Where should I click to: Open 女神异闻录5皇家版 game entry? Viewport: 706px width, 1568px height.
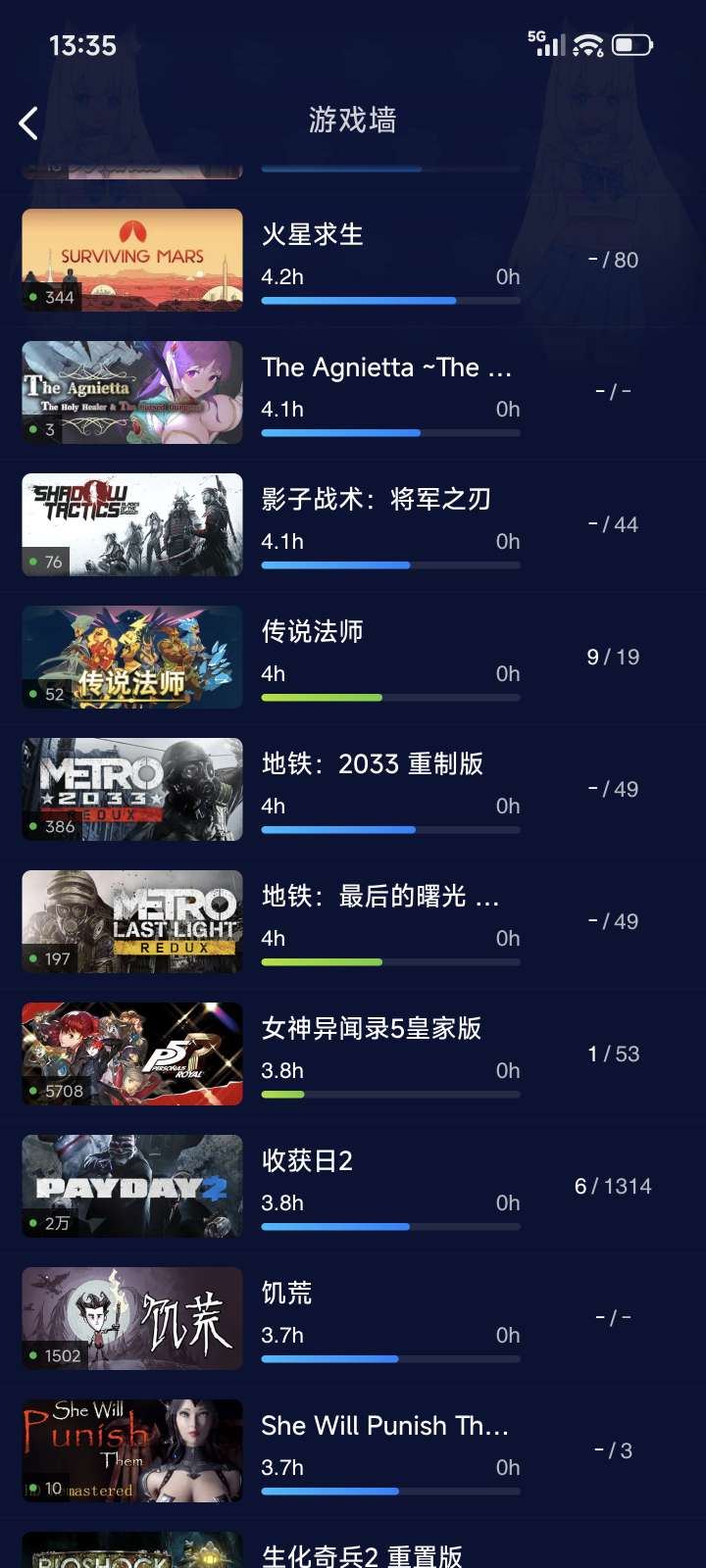point(353,1053)
